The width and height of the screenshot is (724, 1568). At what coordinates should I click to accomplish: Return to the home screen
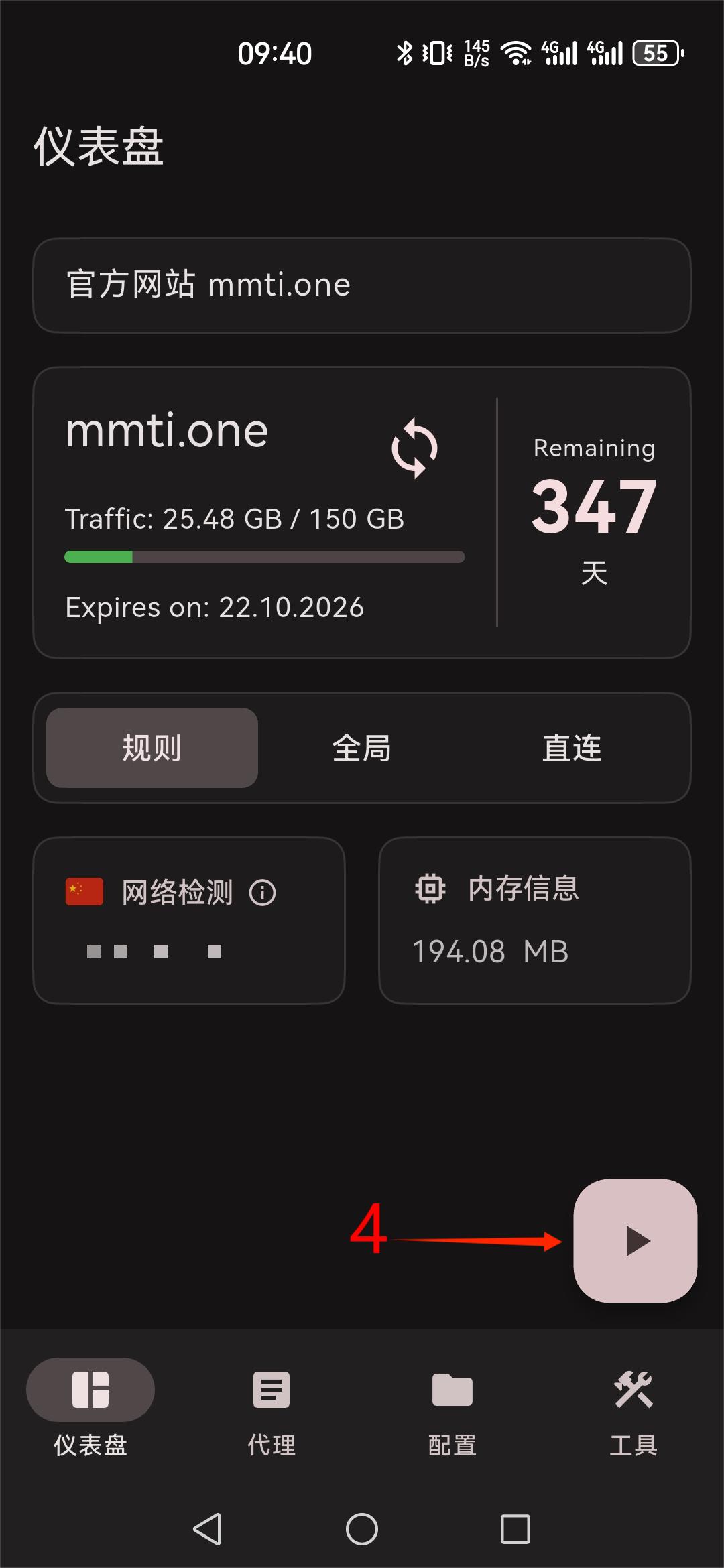click(362, 1529)
